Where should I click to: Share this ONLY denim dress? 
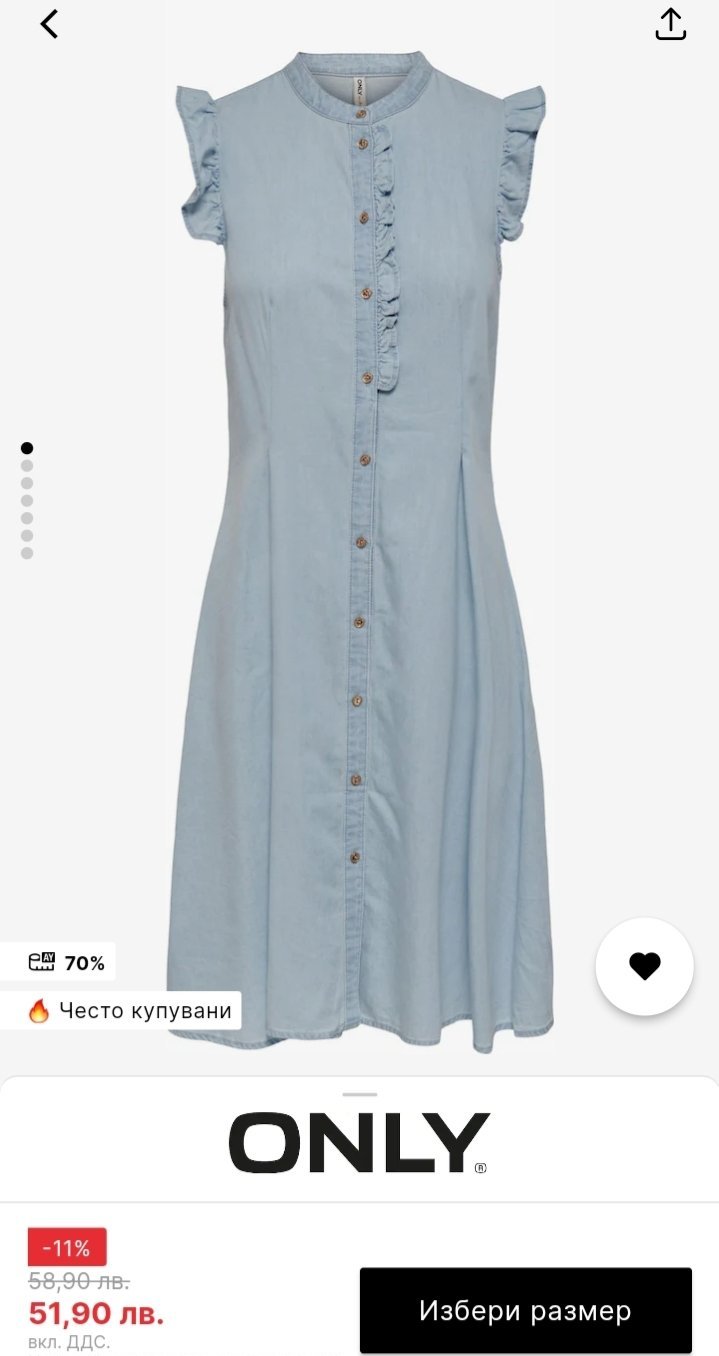670,25
